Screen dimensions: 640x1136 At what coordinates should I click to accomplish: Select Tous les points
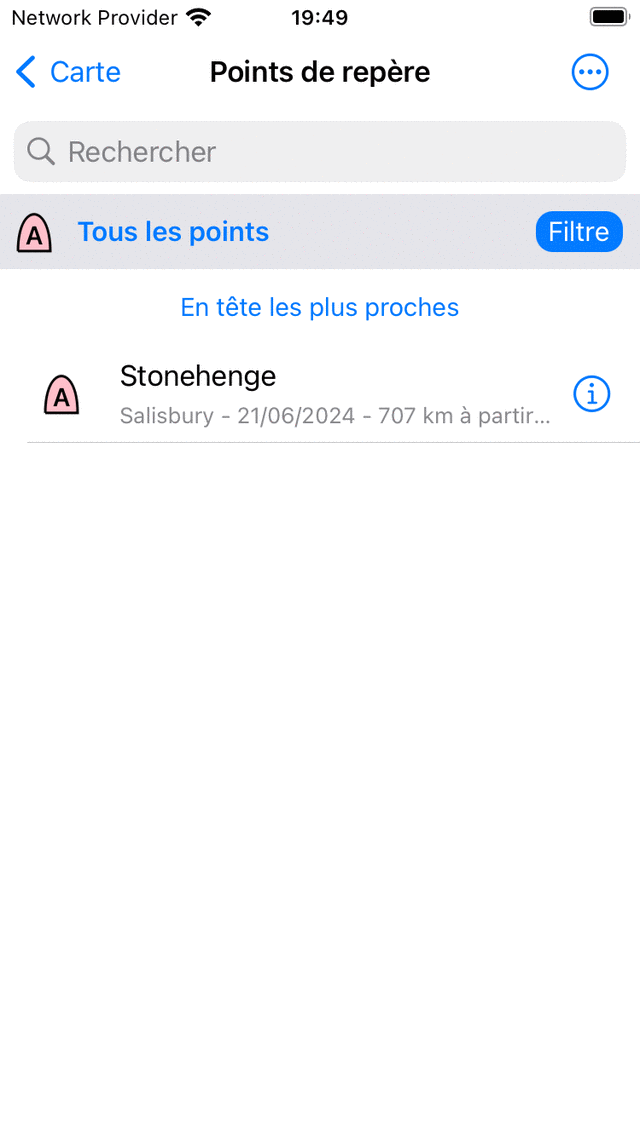tap(173, 232)
